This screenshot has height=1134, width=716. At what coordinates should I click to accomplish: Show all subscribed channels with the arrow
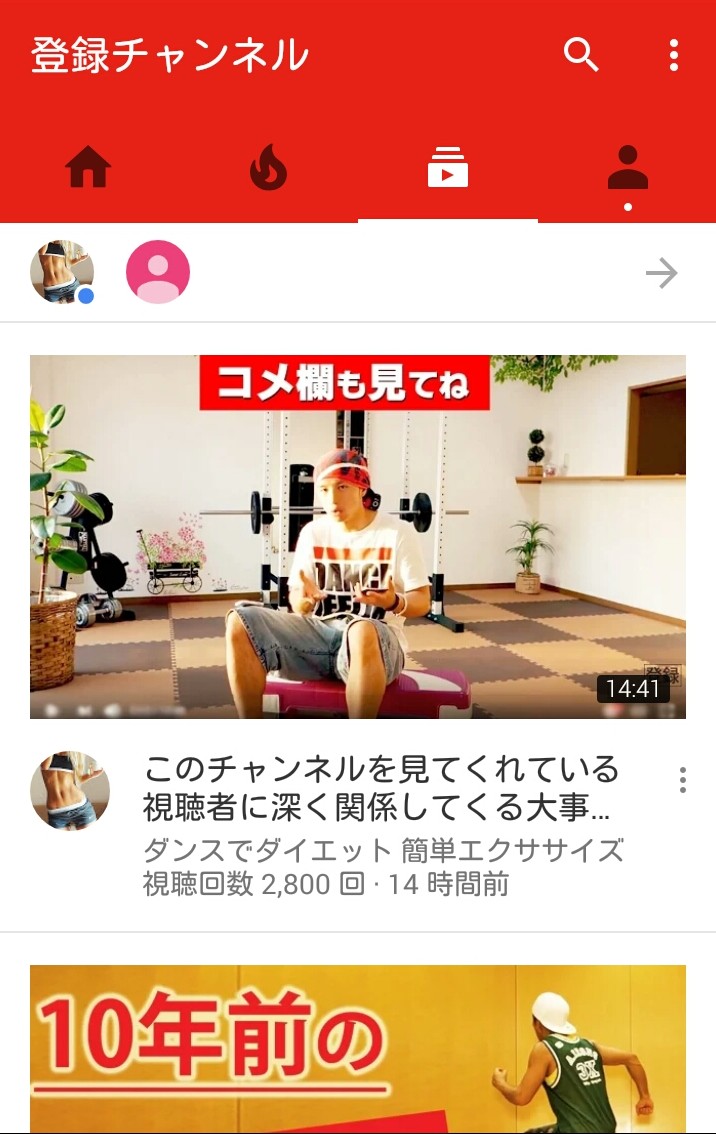(662, 273)
